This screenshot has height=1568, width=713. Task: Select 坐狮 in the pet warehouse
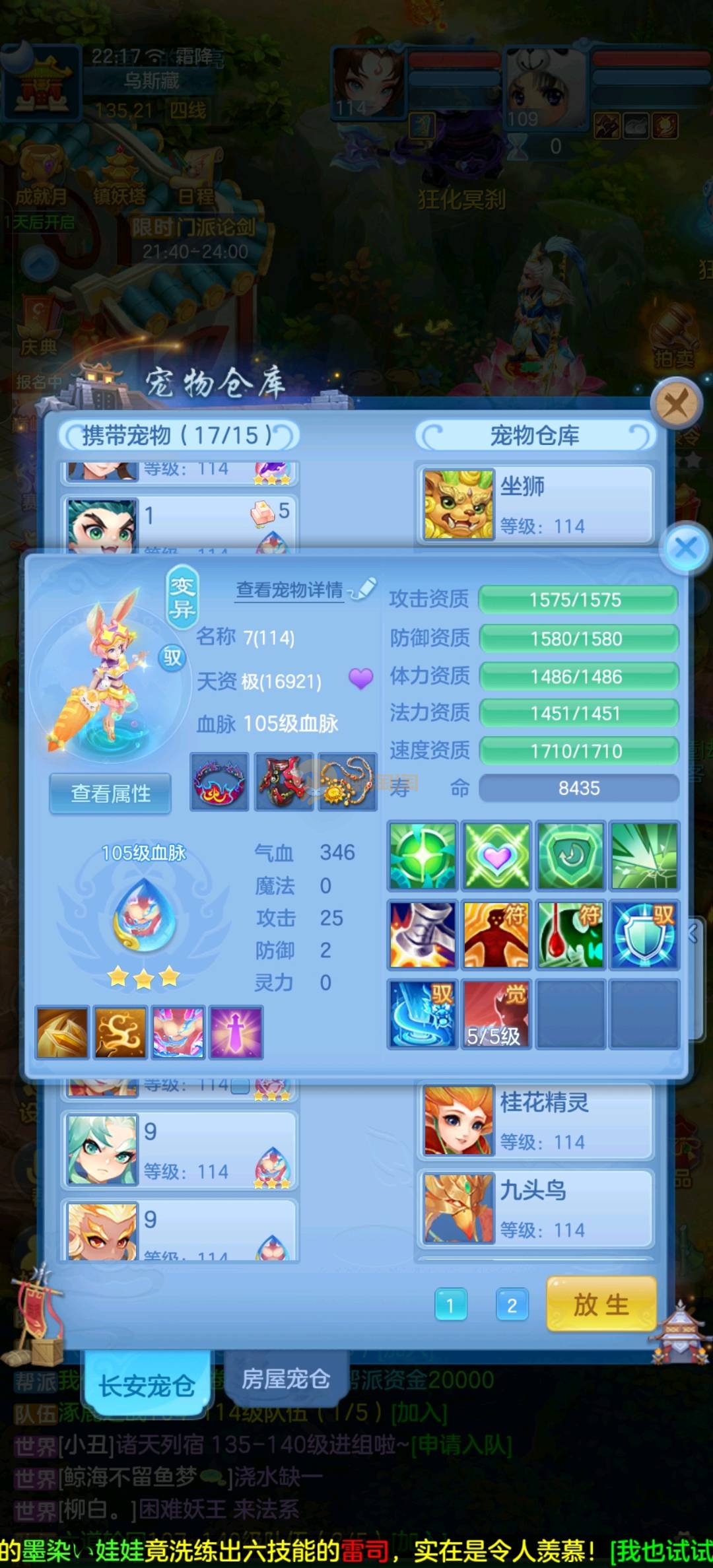point(535,504)
